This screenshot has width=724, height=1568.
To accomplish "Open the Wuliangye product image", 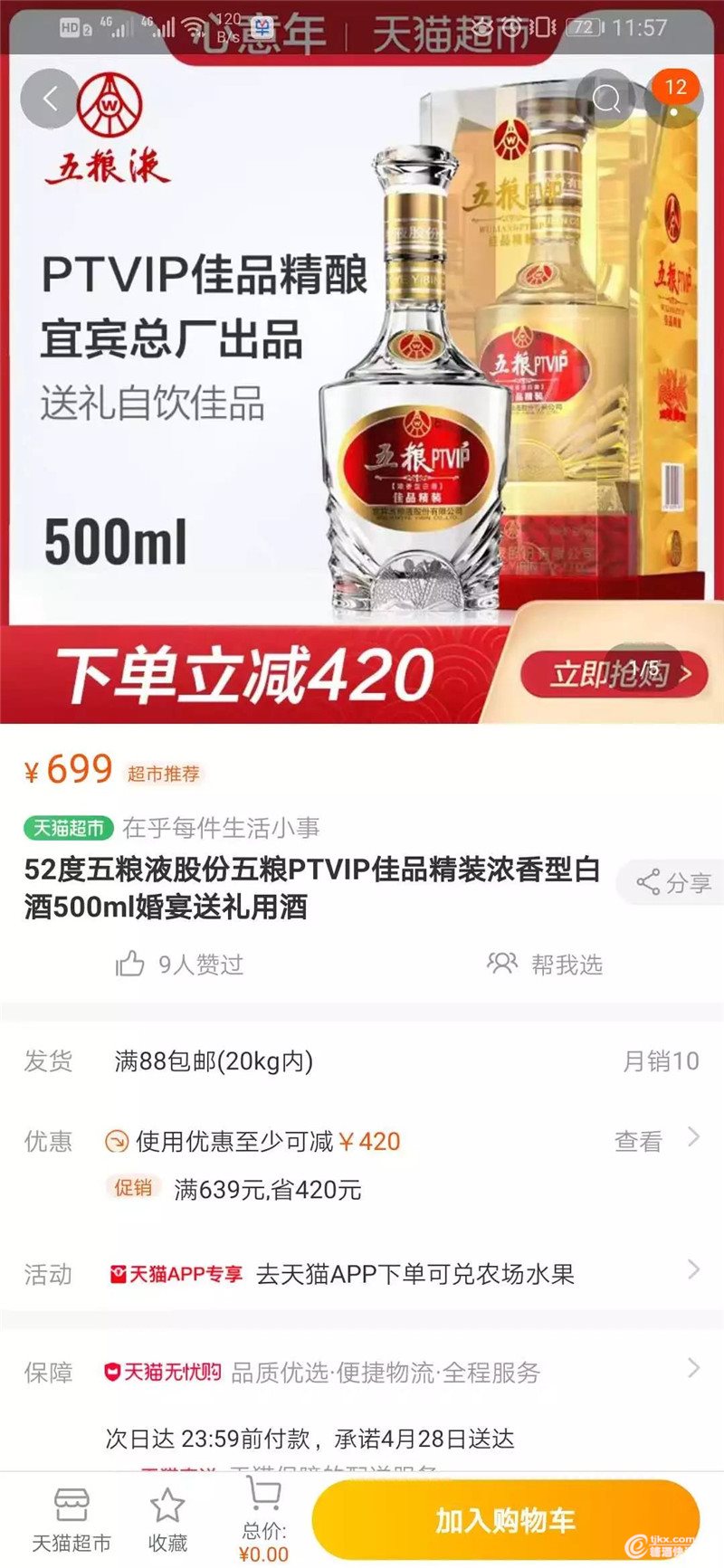I will [416, 380].
